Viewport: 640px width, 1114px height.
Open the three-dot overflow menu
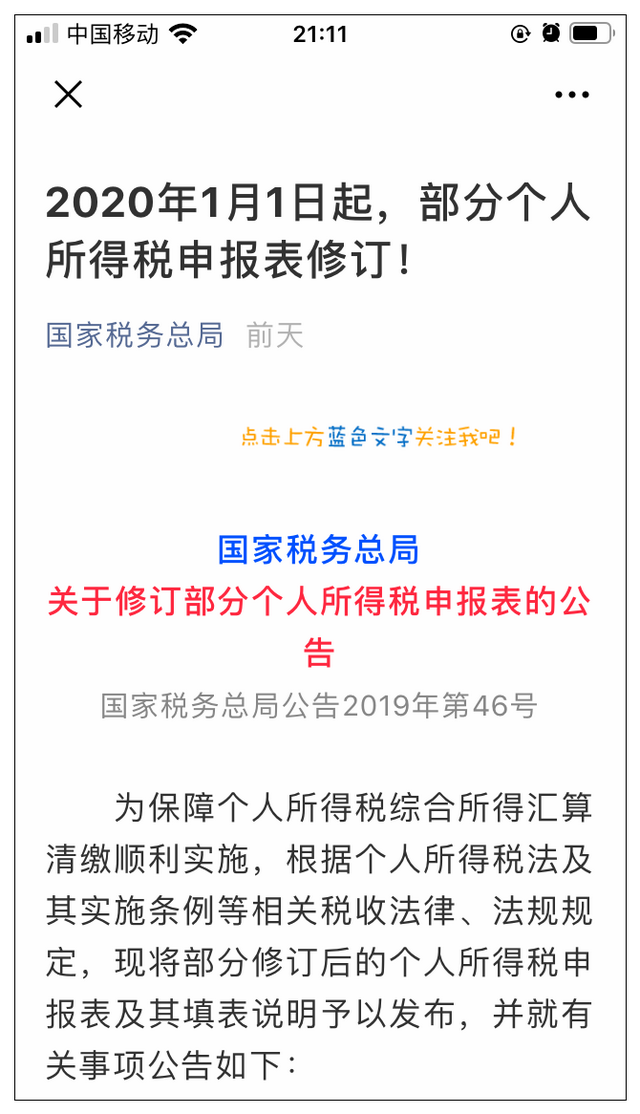[572, 94]
